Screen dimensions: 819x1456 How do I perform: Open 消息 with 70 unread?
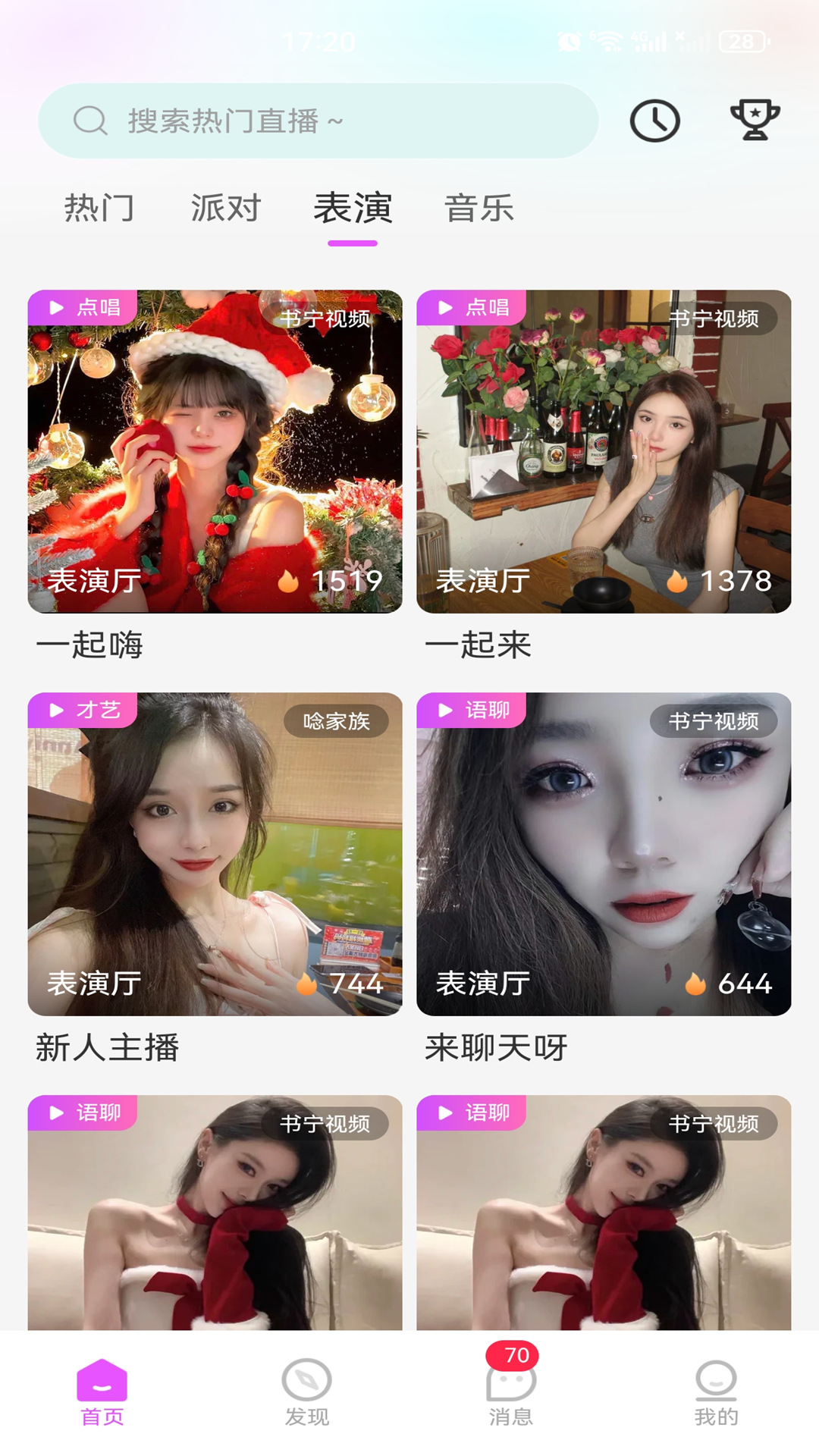(511, 1392)
